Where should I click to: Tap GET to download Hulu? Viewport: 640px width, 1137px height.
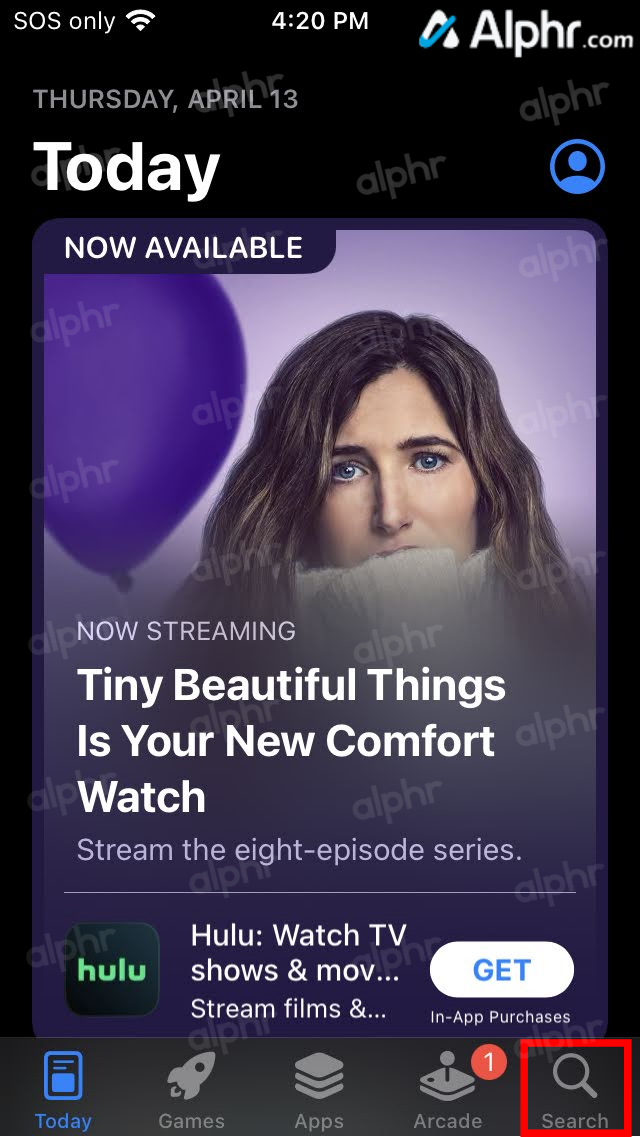501,969
